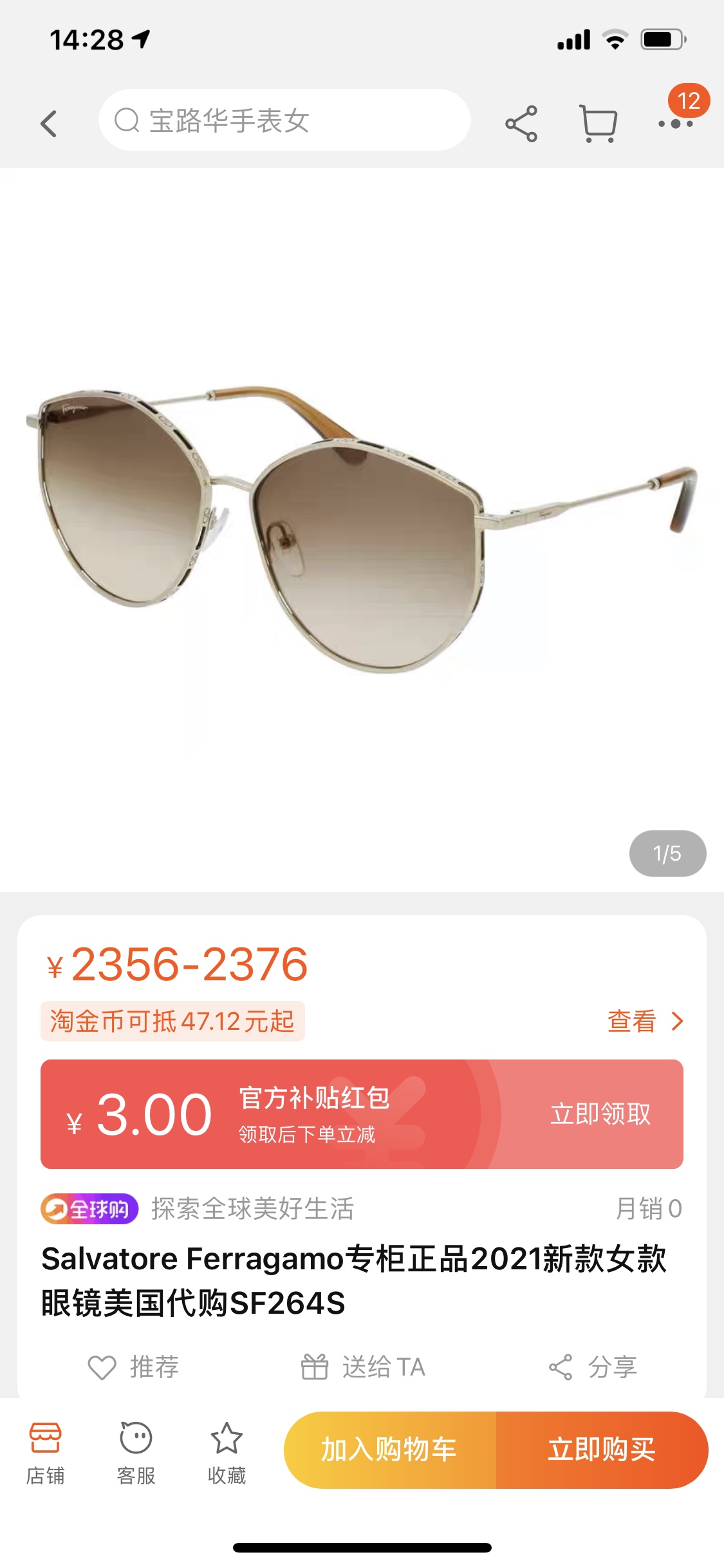
Task: Open the three-dot more menu
Action: pos(675,123)
